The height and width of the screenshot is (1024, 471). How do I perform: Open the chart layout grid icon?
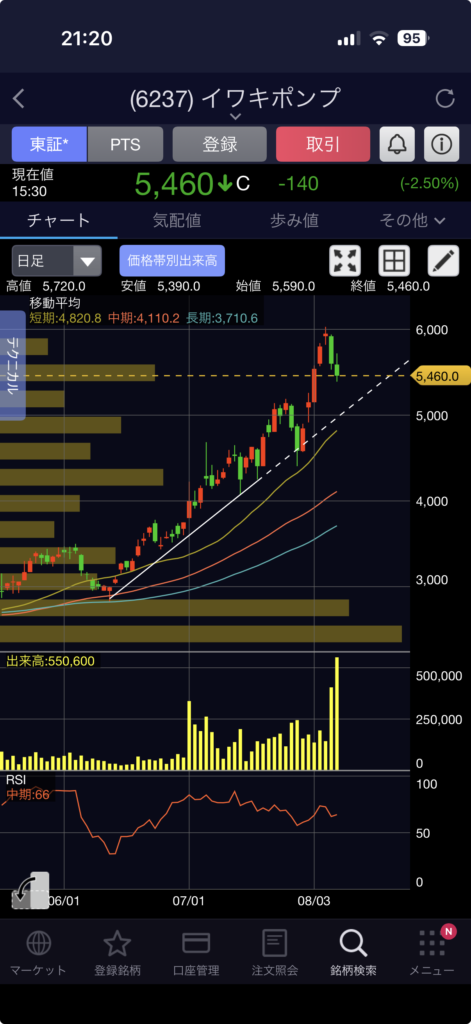394,261
